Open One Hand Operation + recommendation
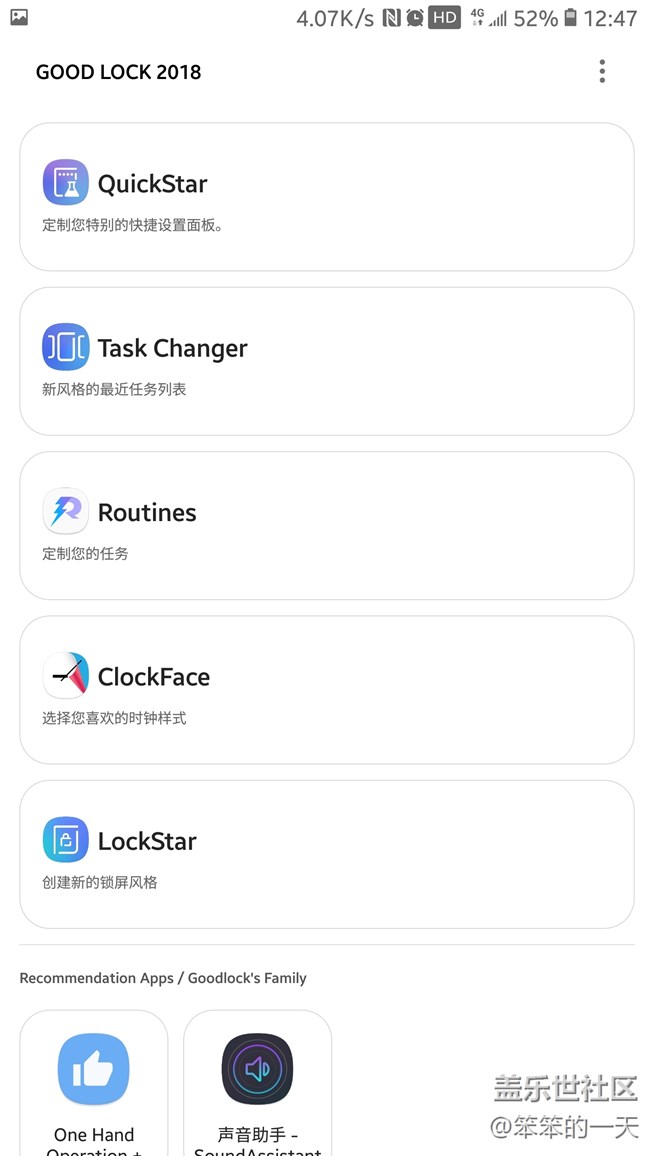 (94, 1083)
